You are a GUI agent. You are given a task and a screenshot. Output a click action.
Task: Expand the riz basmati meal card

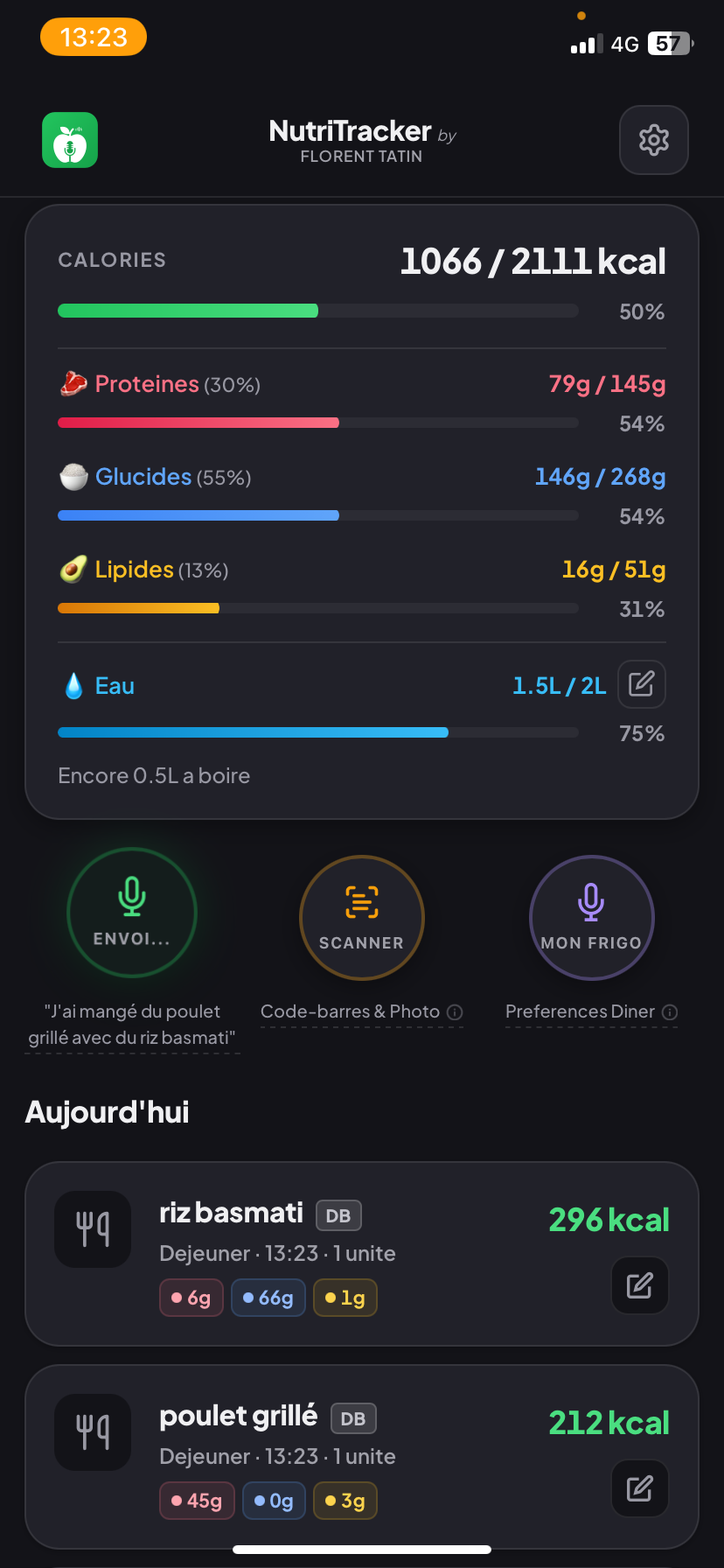362,1253
